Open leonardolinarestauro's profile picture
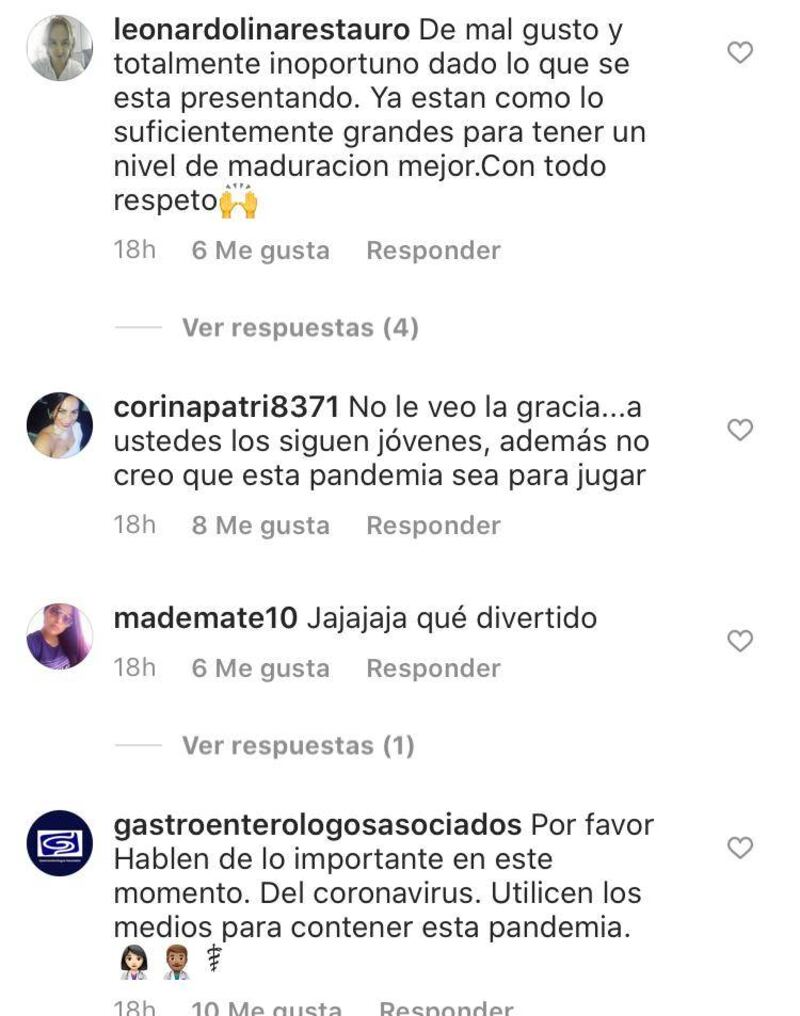 pos(59,48)
